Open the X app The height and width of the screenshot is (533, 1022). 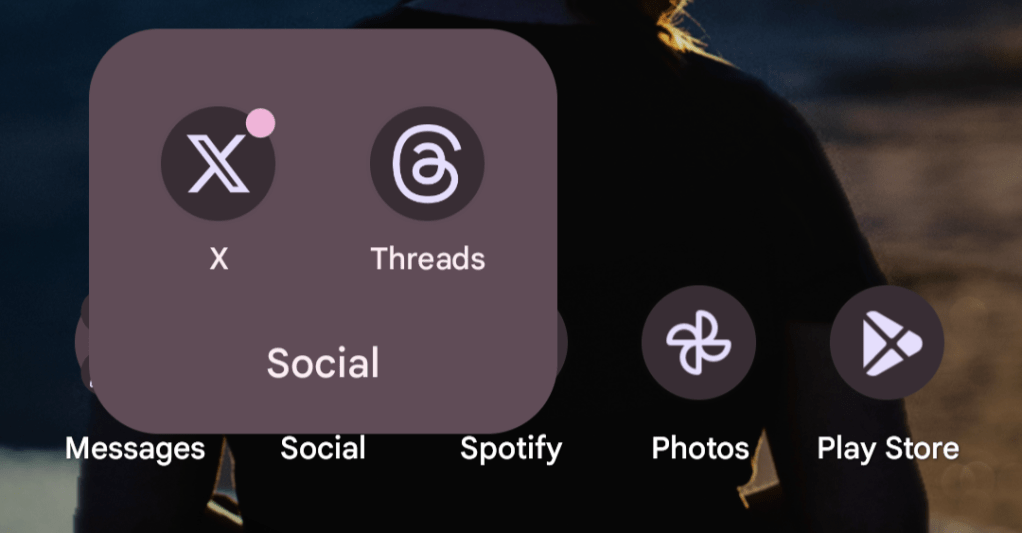pyautogui.click(x=217, y=164)
